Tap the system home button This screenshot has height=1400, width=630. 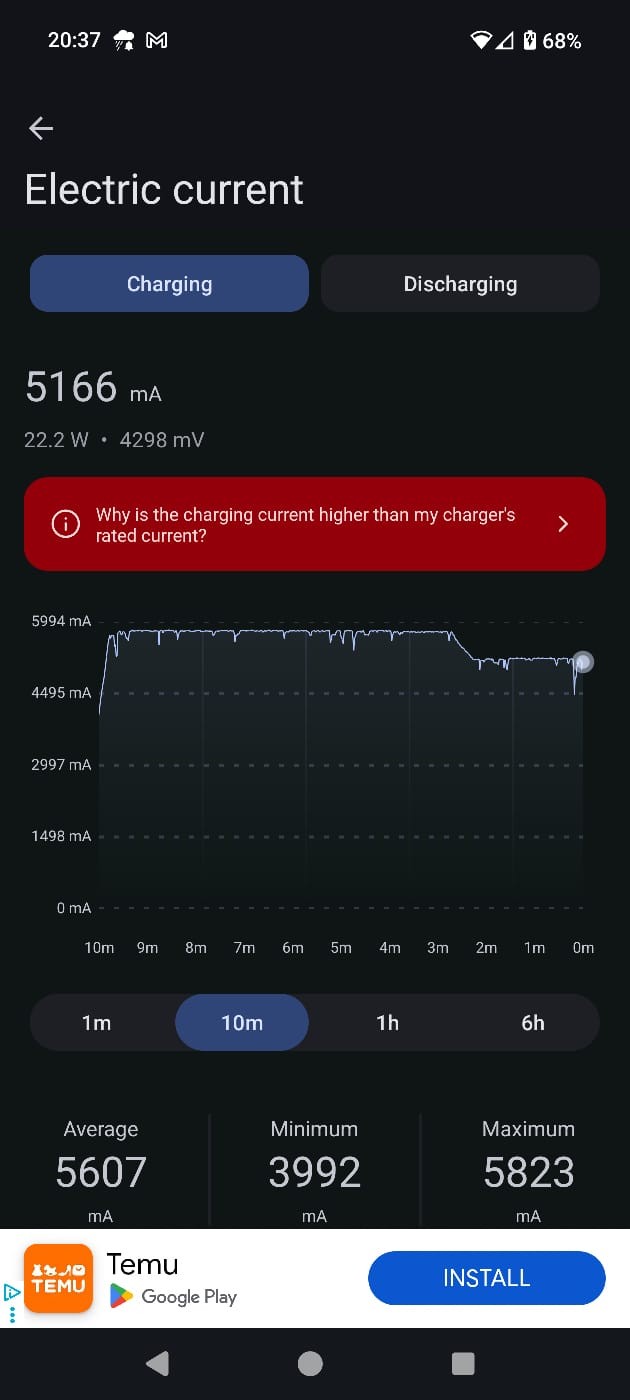coord(310,1363)
